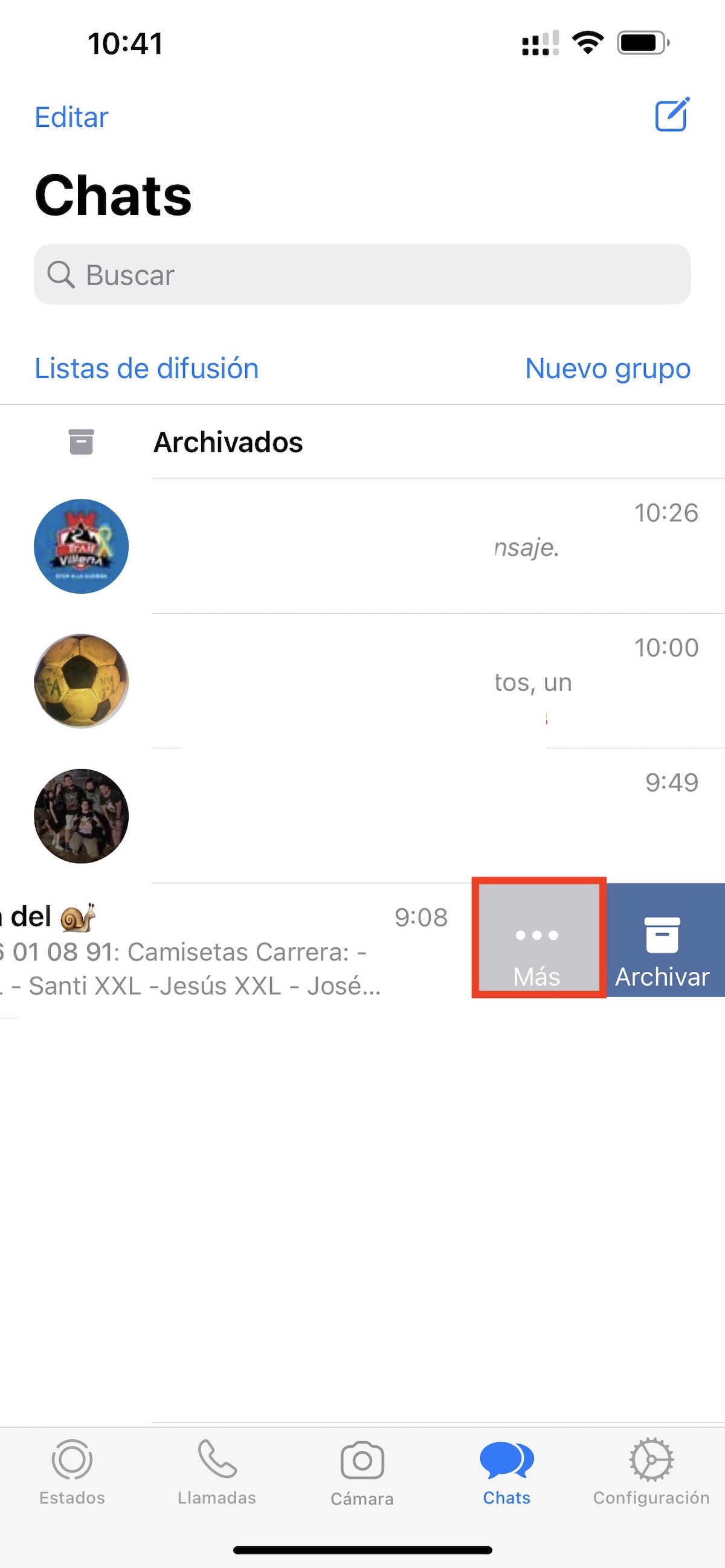
Task: Create a Nuevo grupo
Action: [608, 368]
